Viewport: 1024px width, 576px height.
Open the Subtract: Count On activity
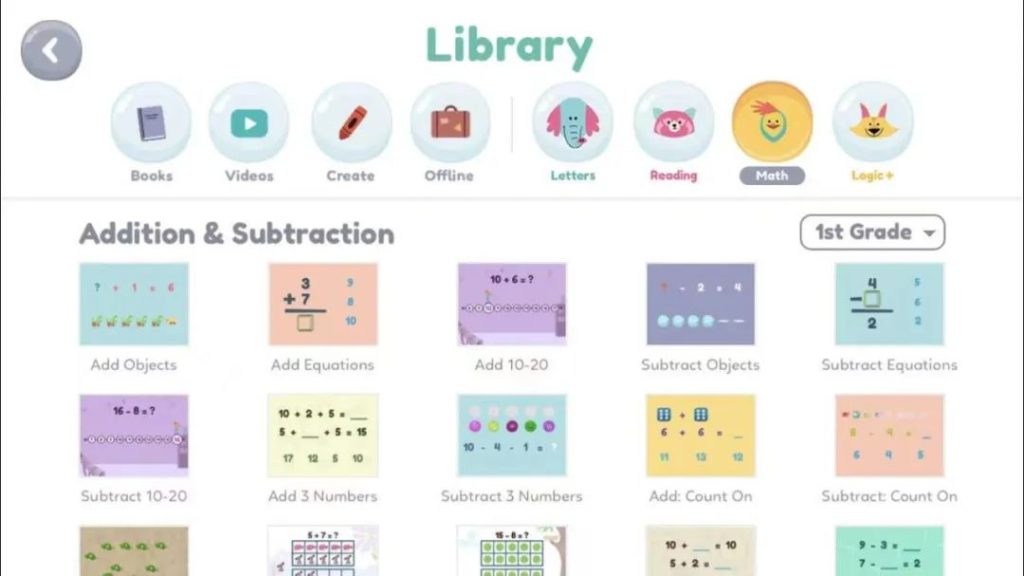(889, 435)
